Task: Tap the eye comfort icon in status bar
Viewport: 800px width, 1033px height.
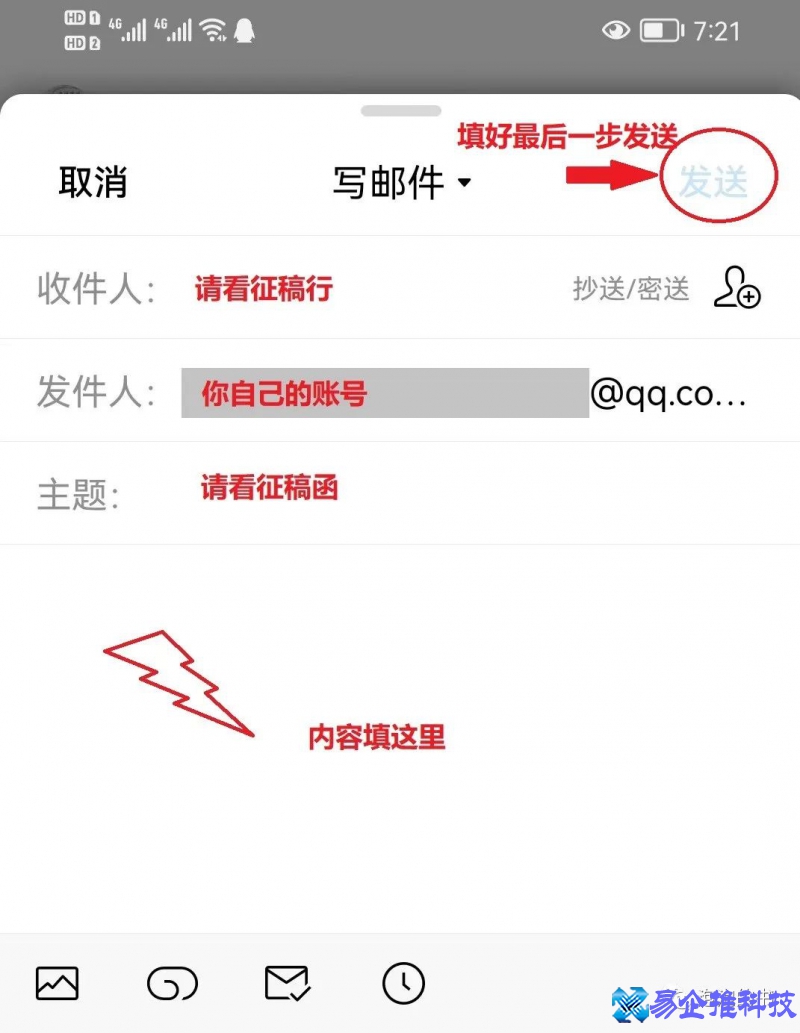Action: (617, 30)
